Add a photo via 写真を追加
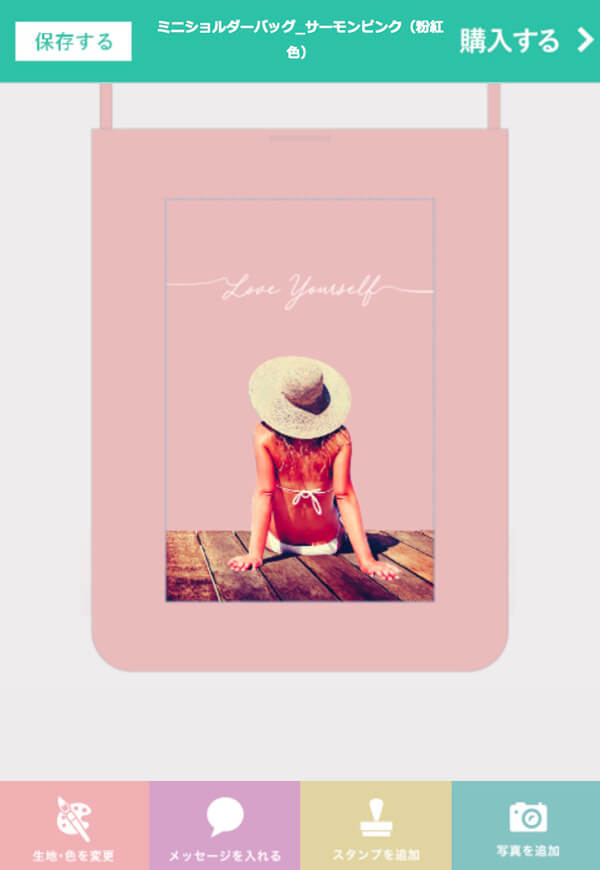The image size is (600, 870). point(526,826)
